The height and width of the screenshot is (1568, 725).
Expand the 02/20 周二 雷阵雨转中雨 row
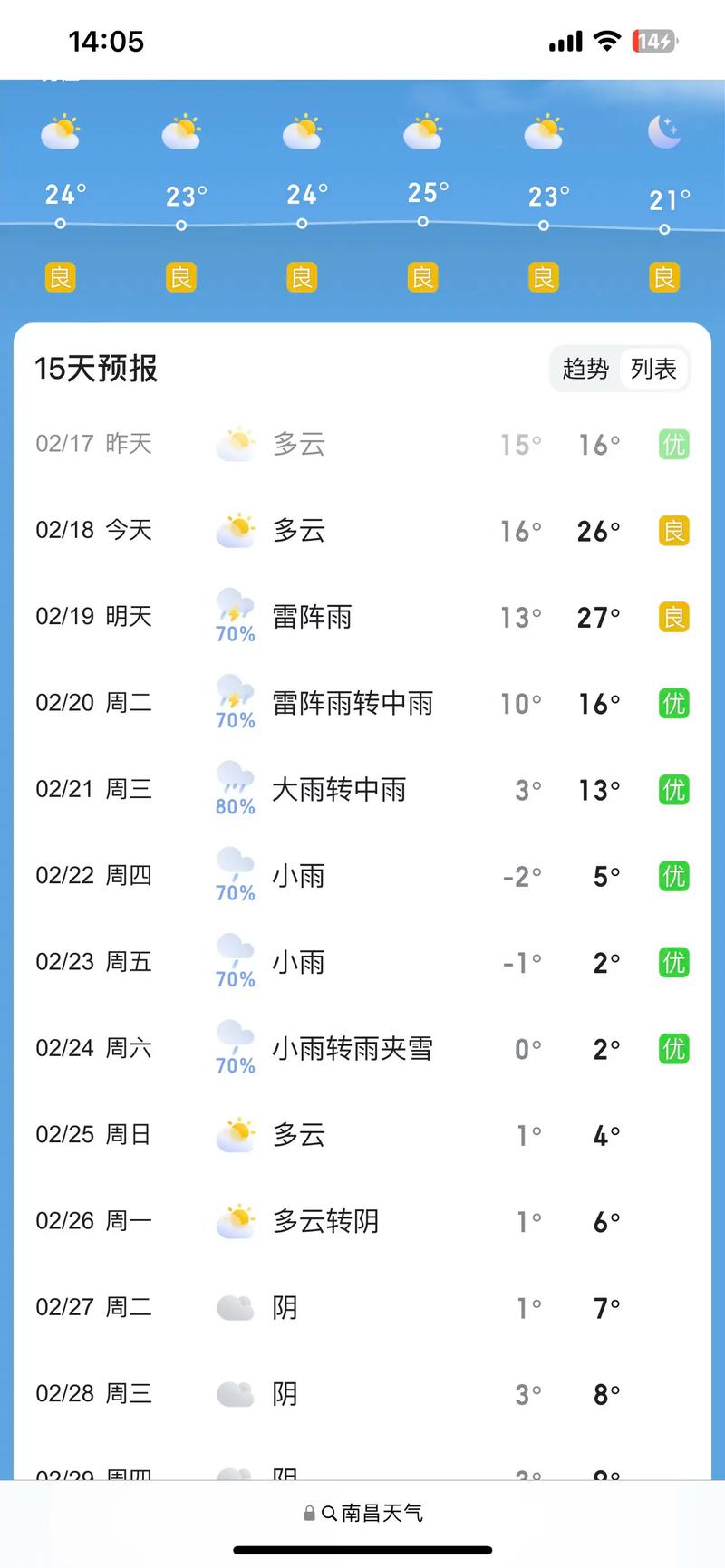click(x=362, y=703)
